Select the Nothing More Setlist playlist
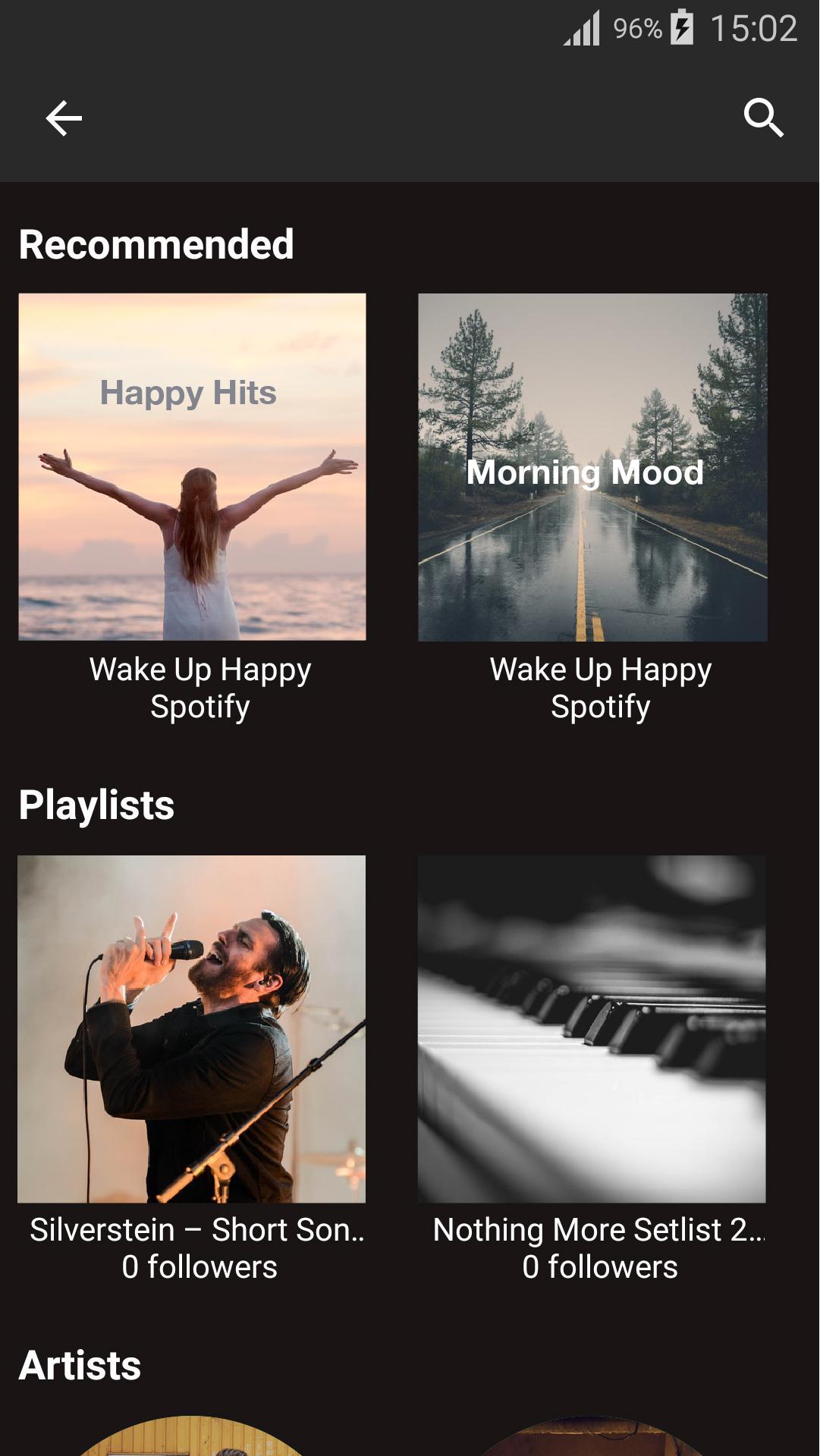This screenshot has height=1456, width=820. click(592, 1028)
